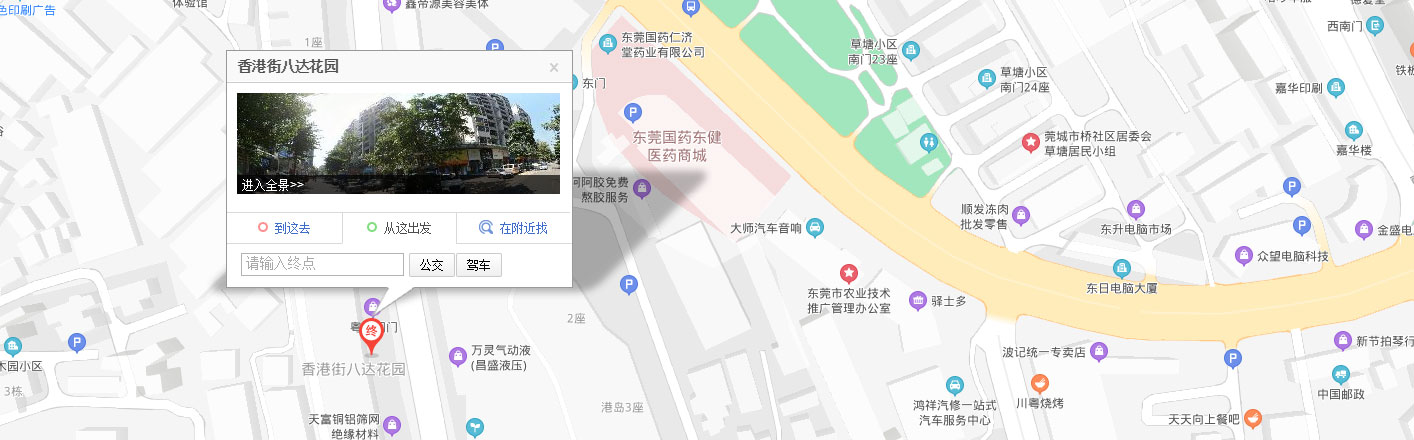Switch to the 在附近找 tab
The height and width of the screenshot is (440, 1414).
[x=514, y=228]
